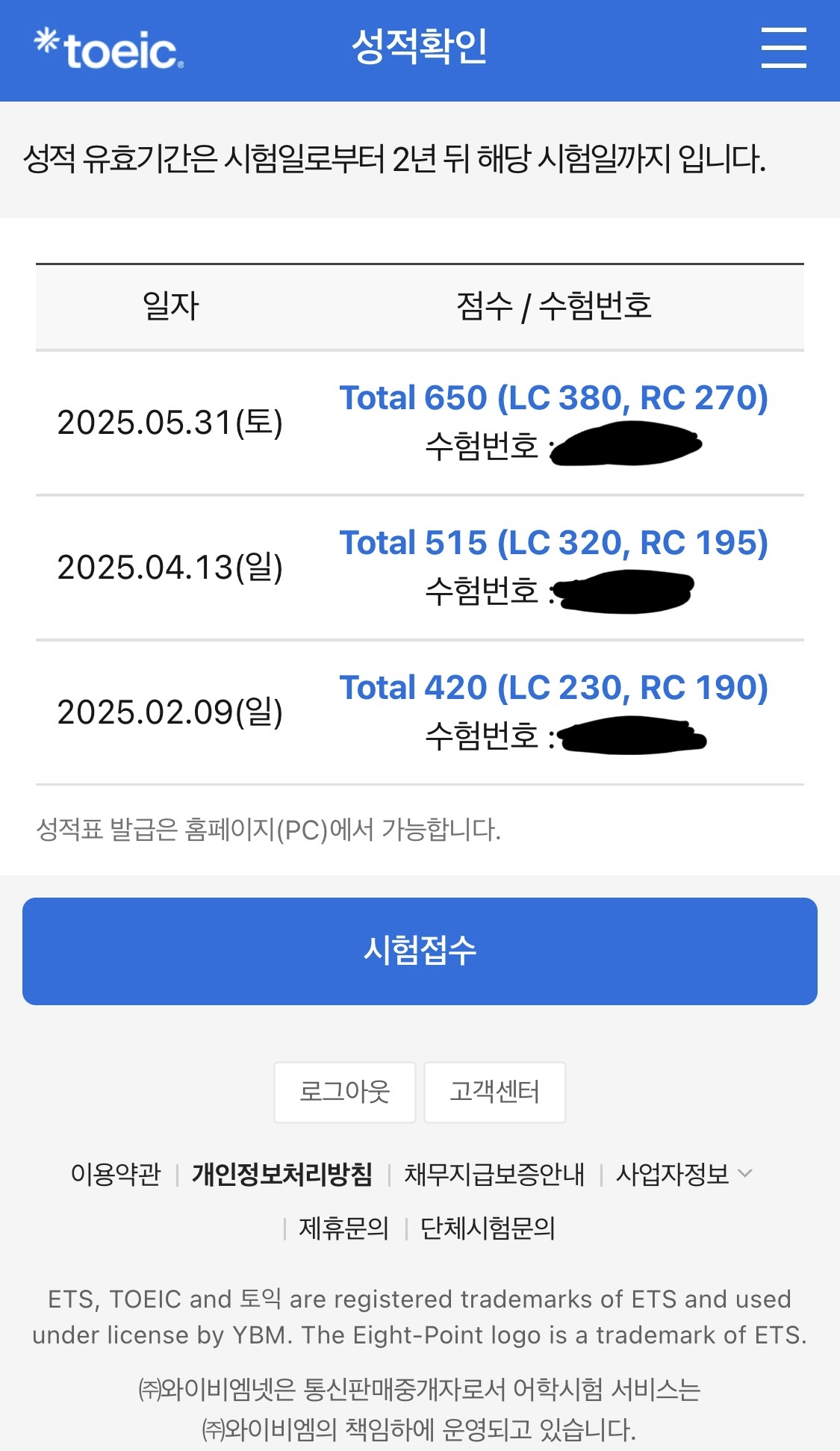
Task: Open 고객센터 customer center
Action: [494, 1092]
